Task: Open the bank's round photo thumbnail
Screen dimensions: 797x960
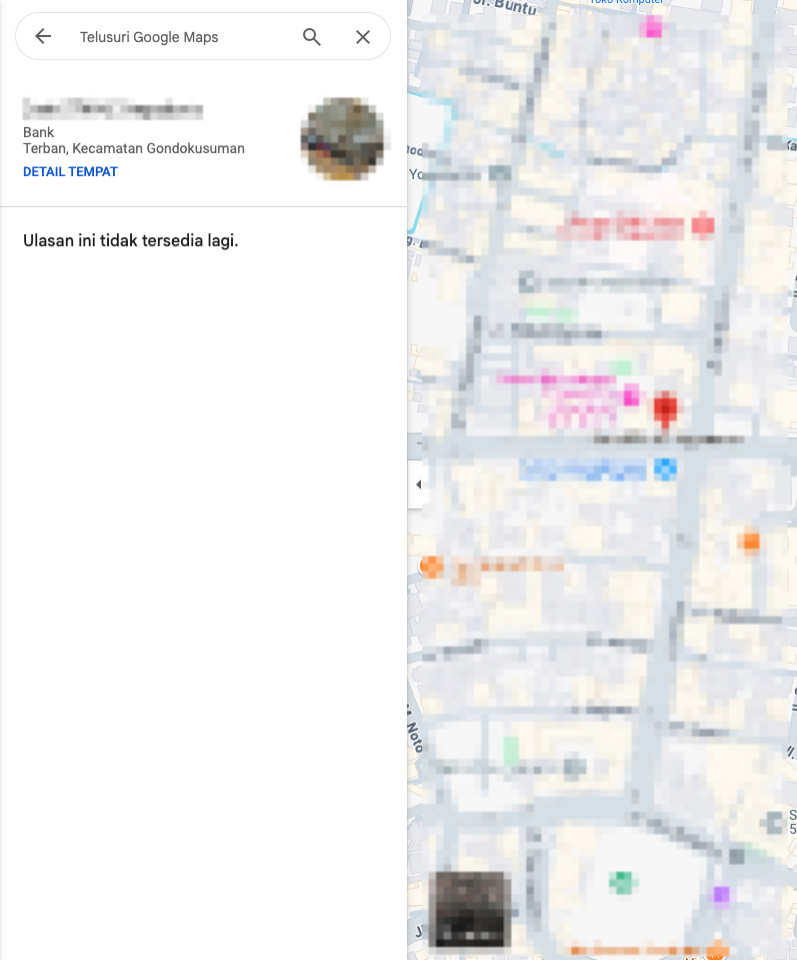Action: click(x=343, y=139)
